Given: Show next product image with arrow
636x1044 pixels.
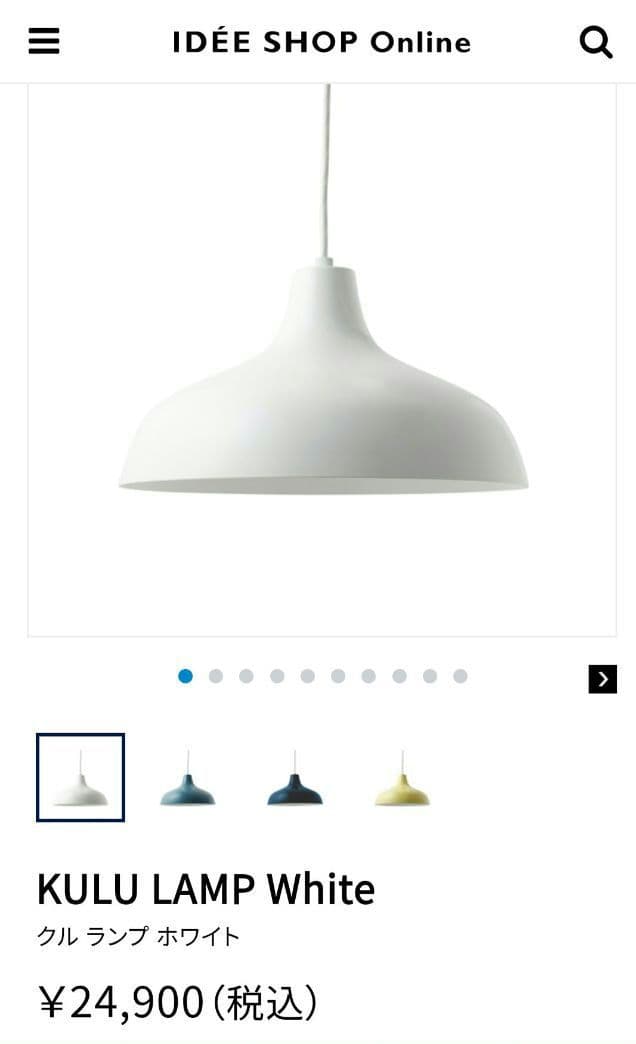Looking at the screenshot, I should pos(602,679).
